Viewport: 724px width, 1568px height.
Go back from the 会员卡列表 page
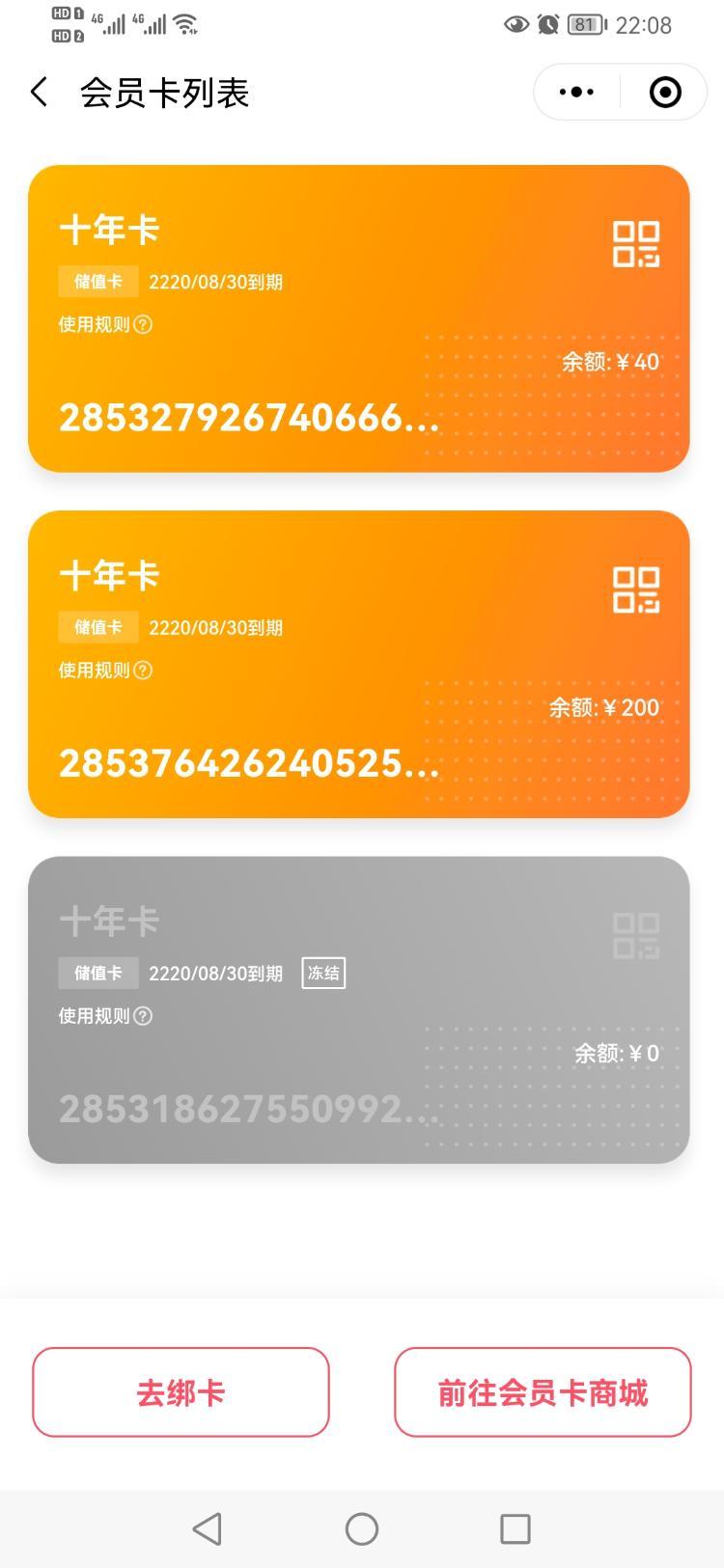tap(39, 93)
